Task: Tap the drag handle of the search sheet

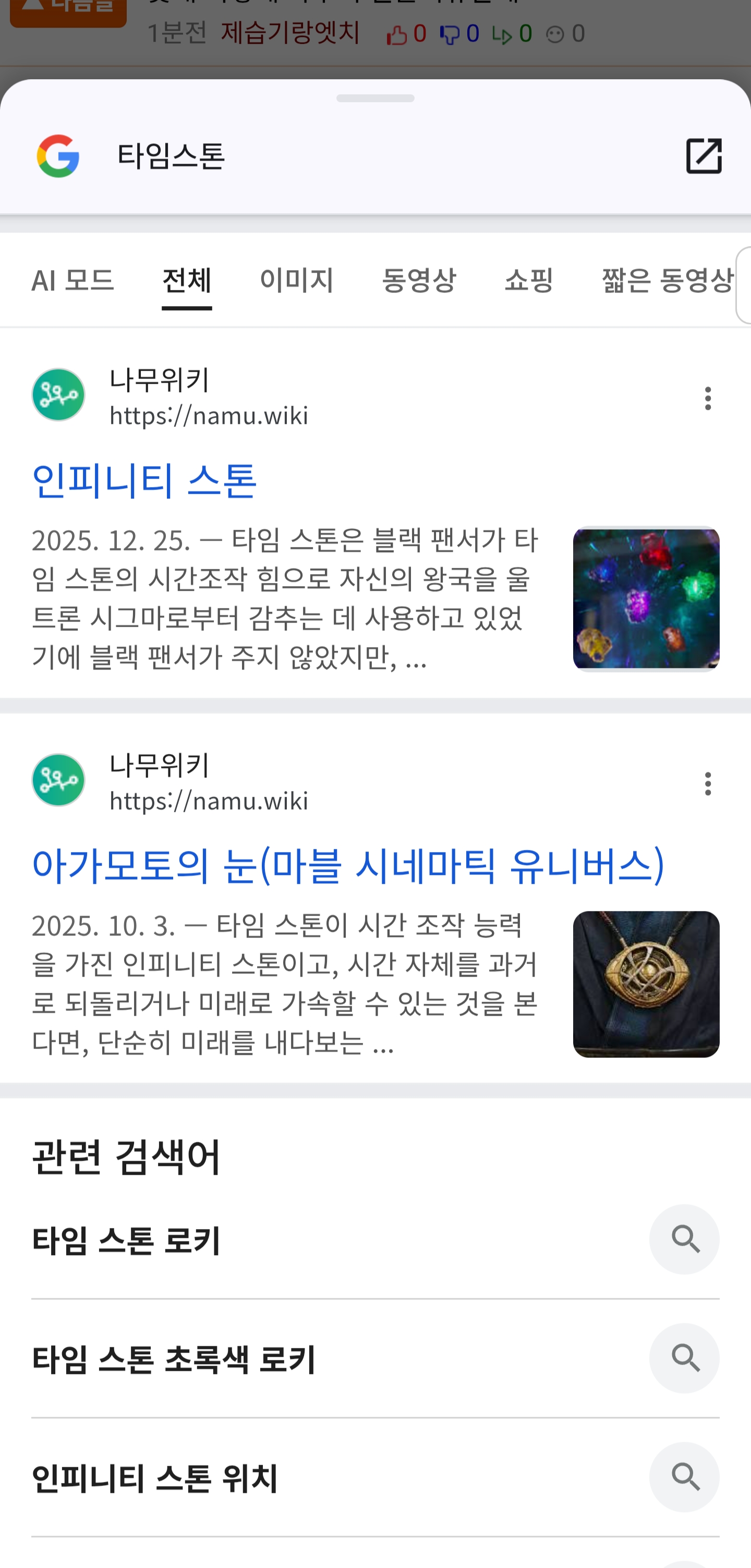Action: (375, 99)
